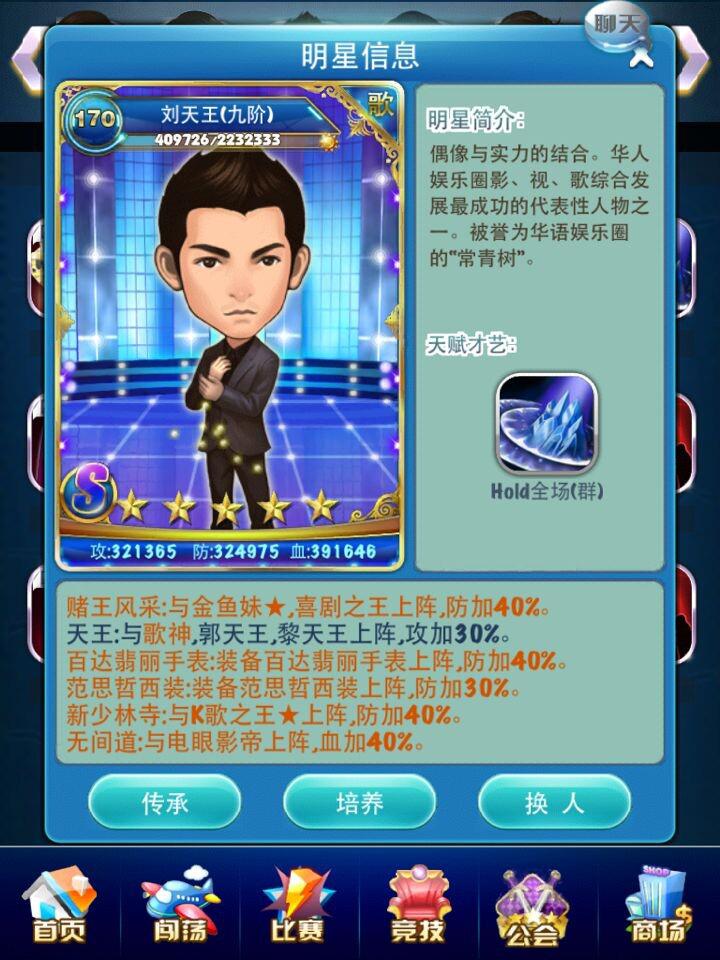Switch to the 竞技 arena tab
Image resolution: width=720 pixels, height=960 pixels.
418,905
